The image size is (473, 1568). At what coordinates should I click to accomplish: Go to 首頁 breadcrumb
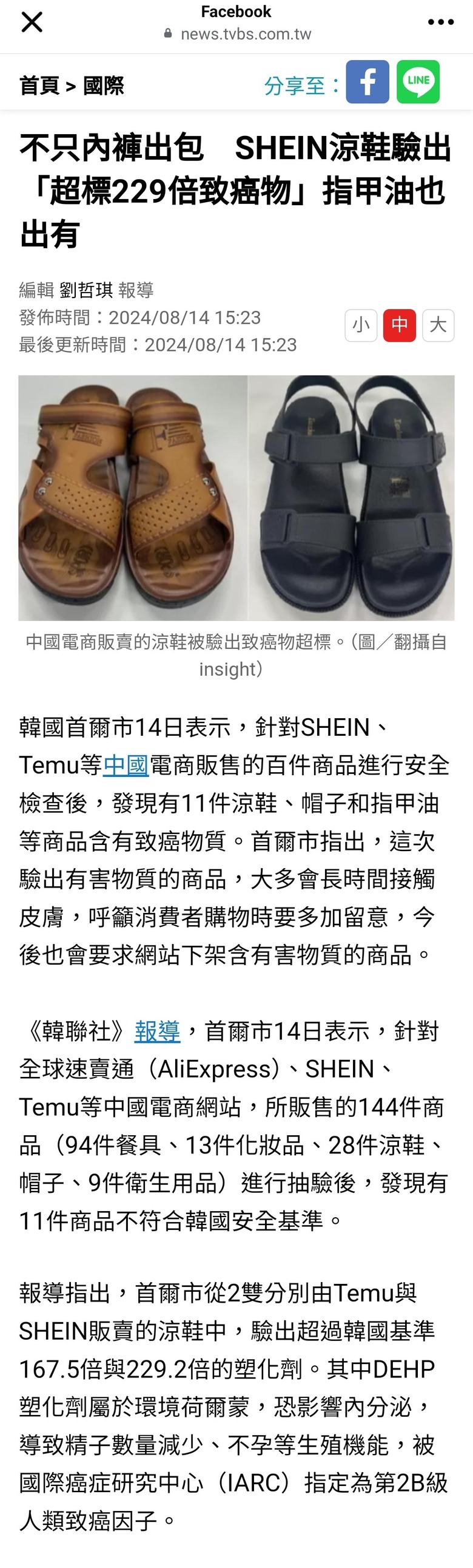pyautogui.click(x=39, y=86)
